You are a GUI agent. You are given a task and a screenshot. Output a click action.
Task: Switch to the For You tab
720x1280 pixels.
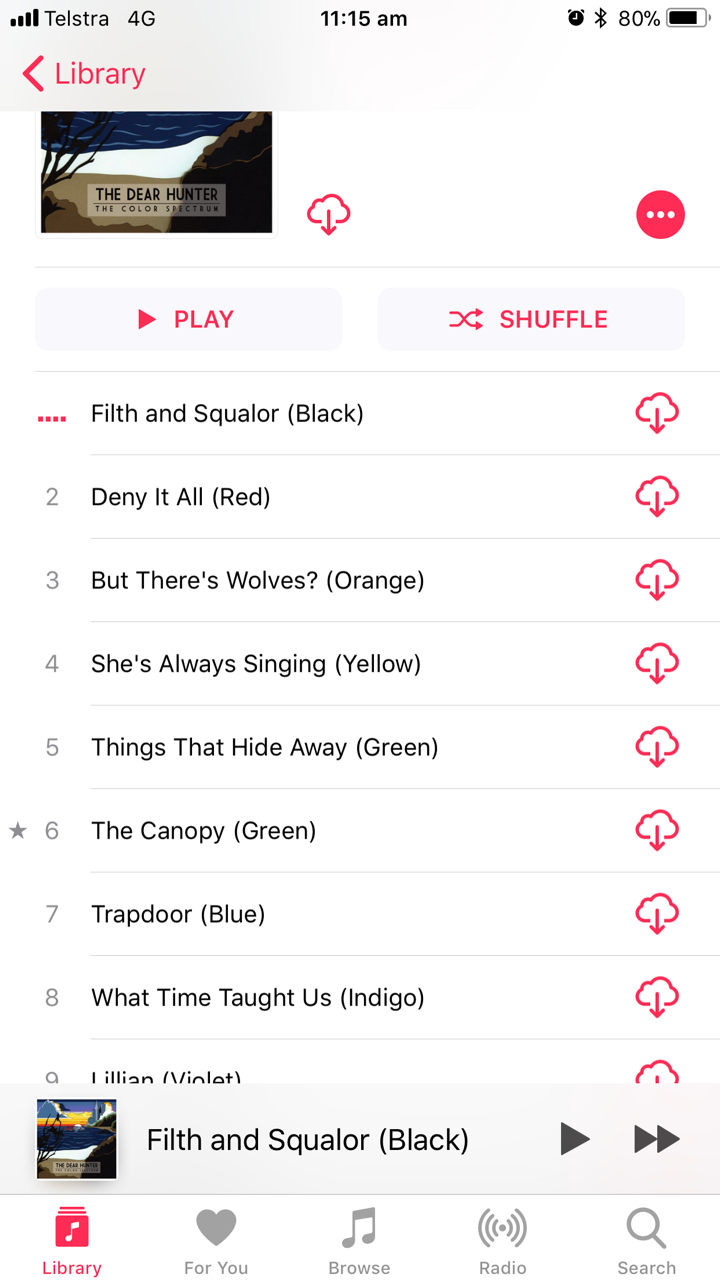[x=216, y=1240]
